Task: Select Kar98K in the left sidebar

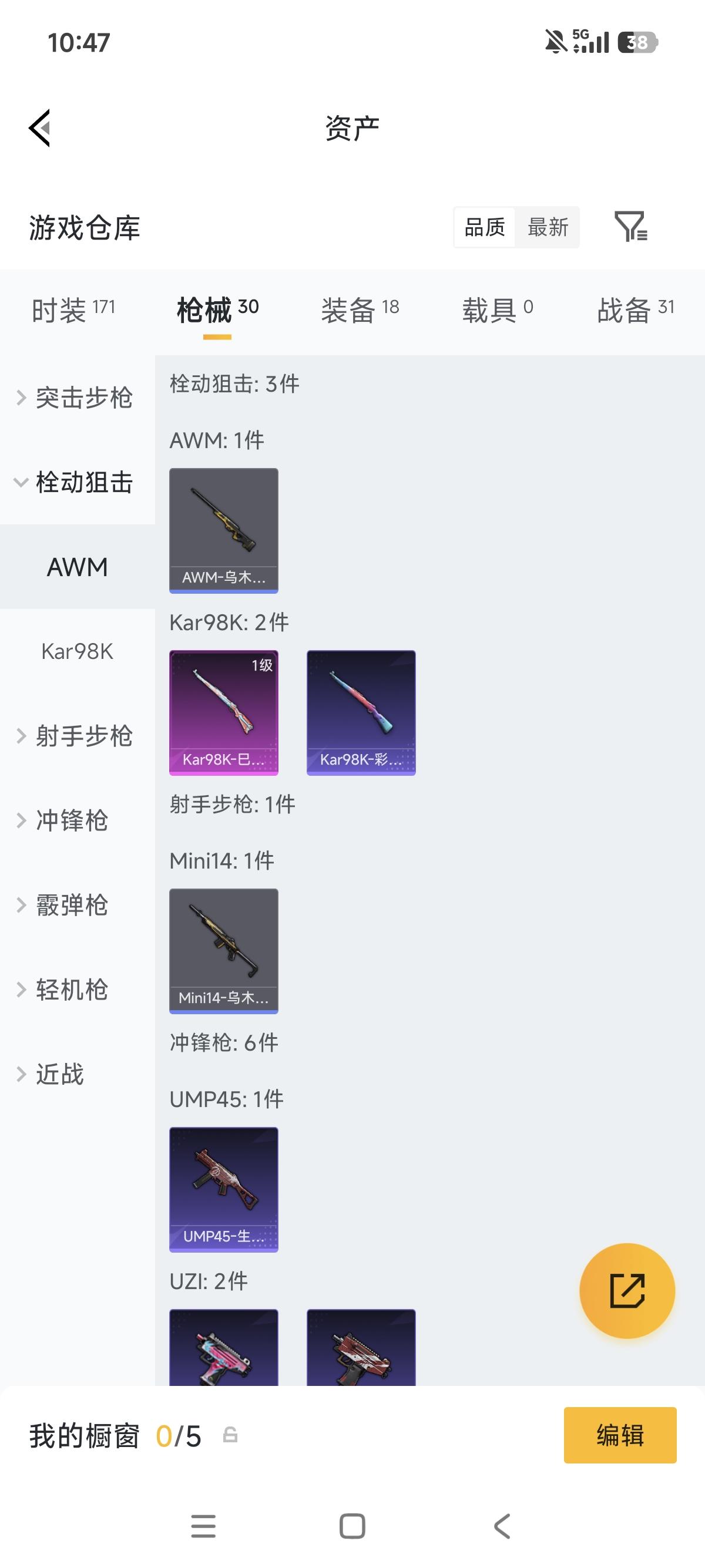Action: click(78, 652)
